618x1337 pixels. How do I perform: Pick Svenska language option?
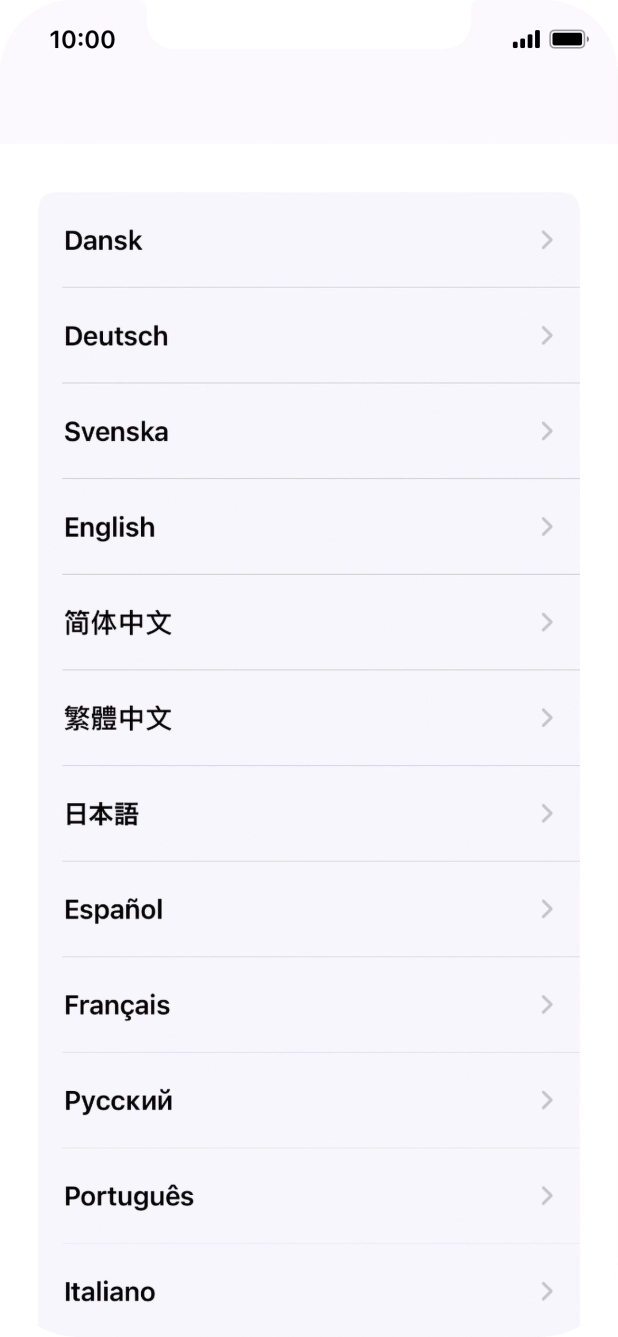[x=308, y=432]
